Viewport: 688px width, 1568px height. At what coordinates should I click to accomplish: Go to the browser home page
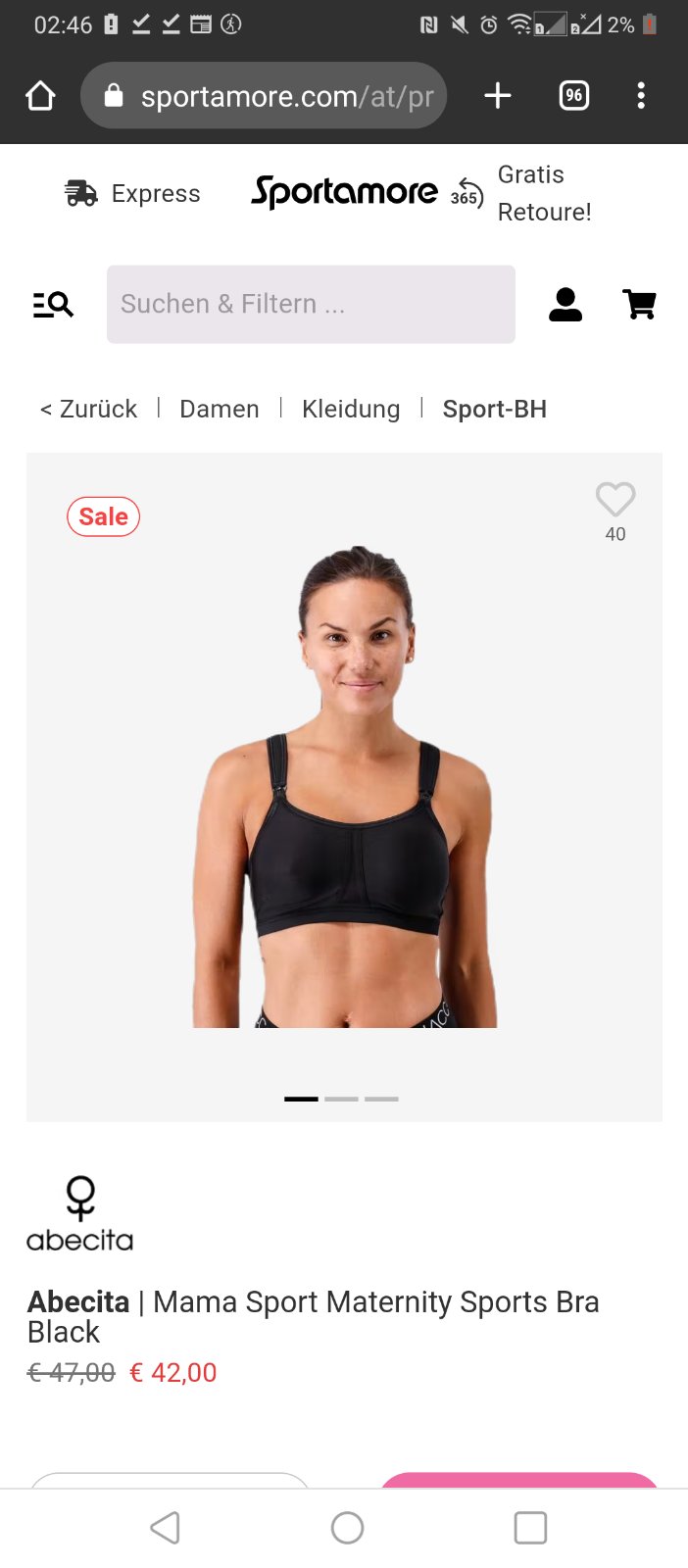(40, 96)
